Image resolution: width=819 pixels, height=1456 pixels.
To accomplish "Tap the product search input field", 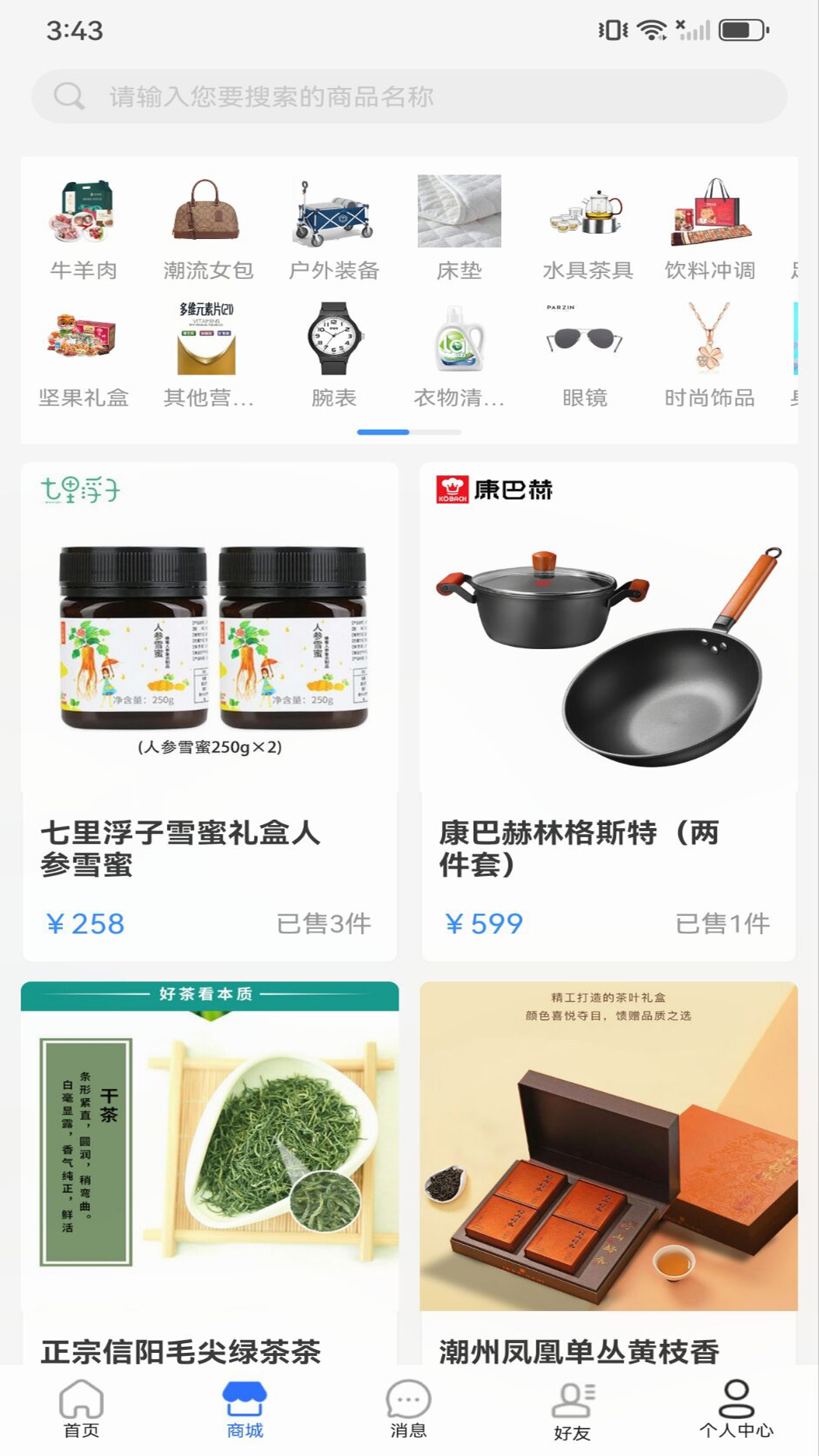I will click(x=409, y=96).
